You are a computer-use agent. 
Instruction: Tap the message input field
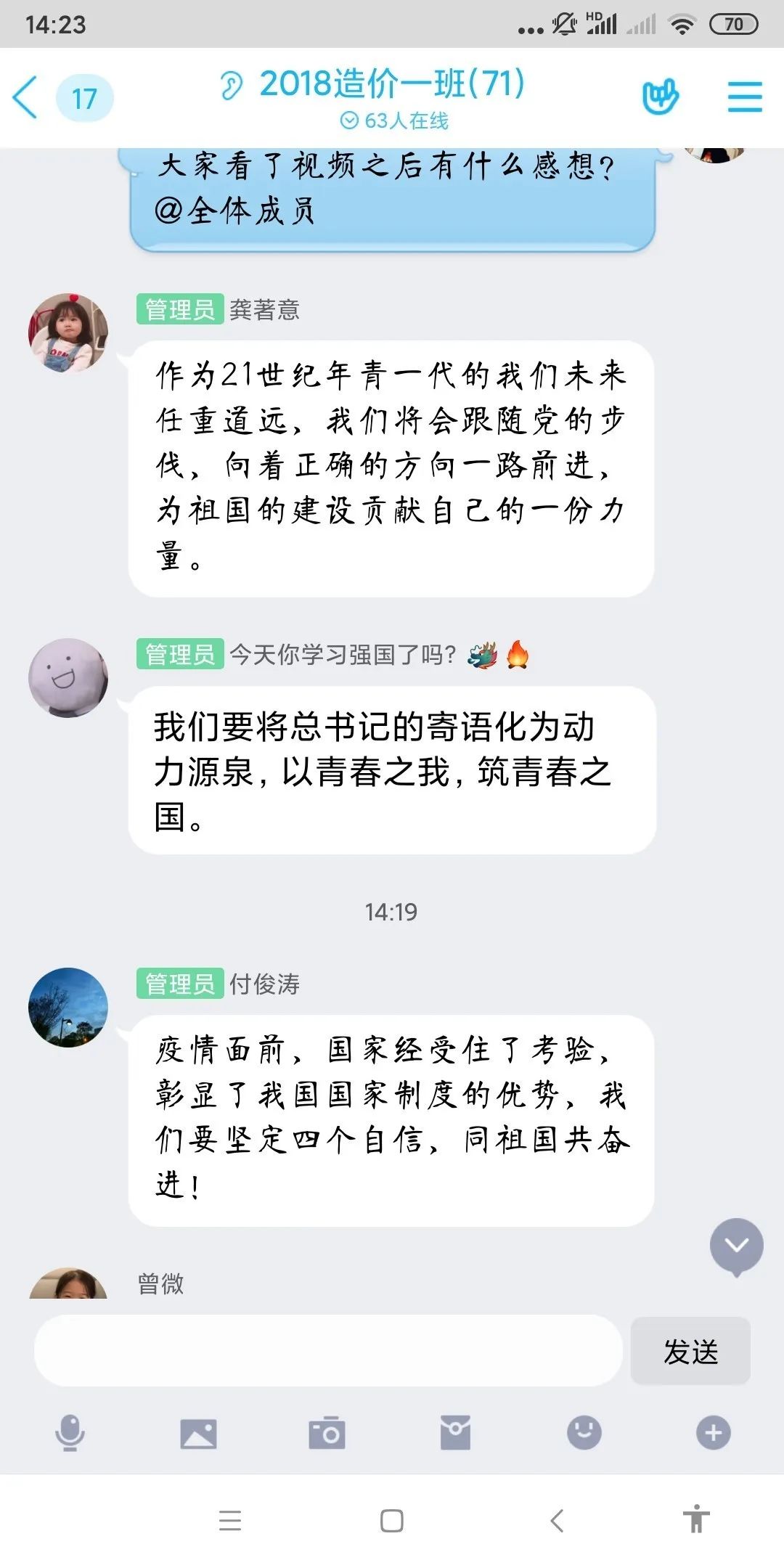pyautogui.click(x=328, y=1351)
